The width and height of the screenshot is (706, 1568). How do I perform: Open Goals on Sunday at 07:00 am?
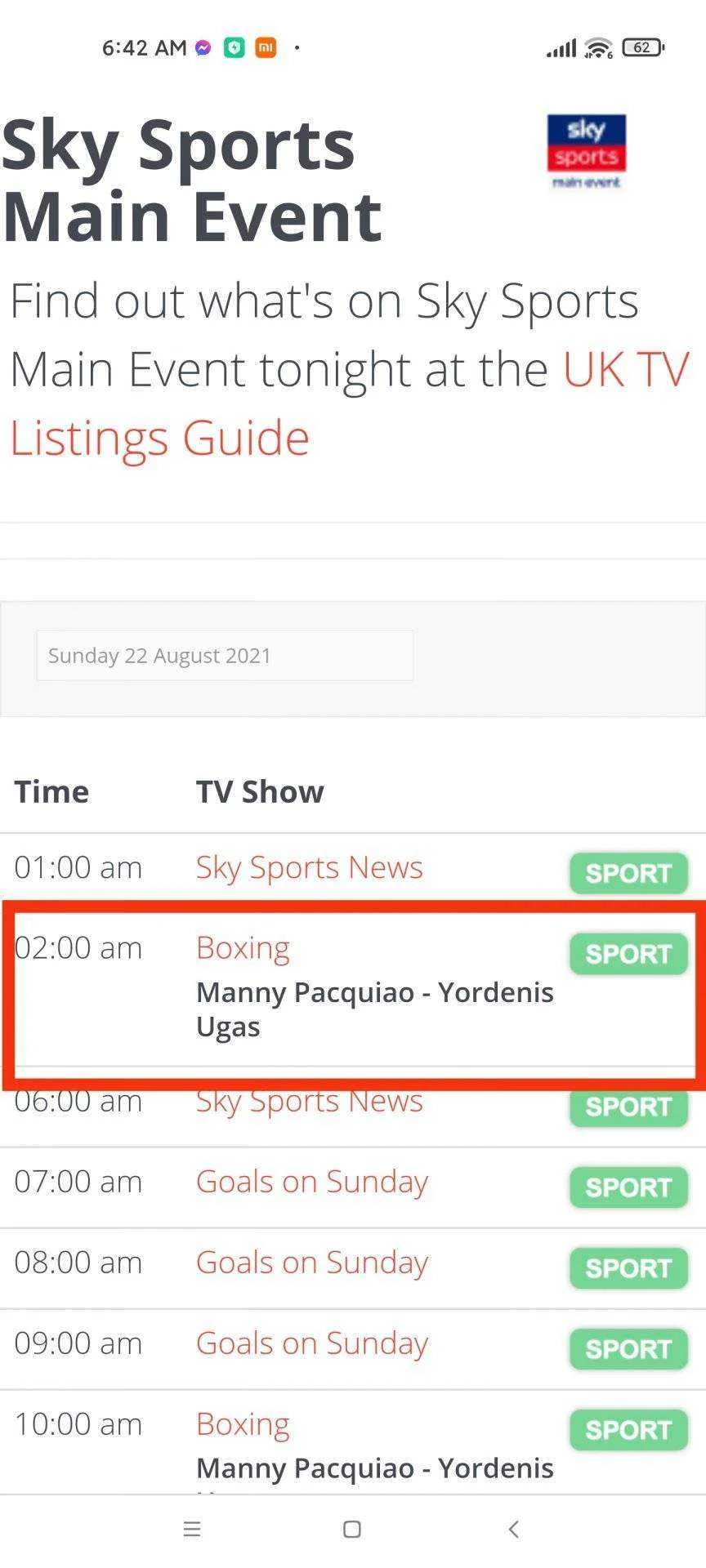click(312, 1182)
